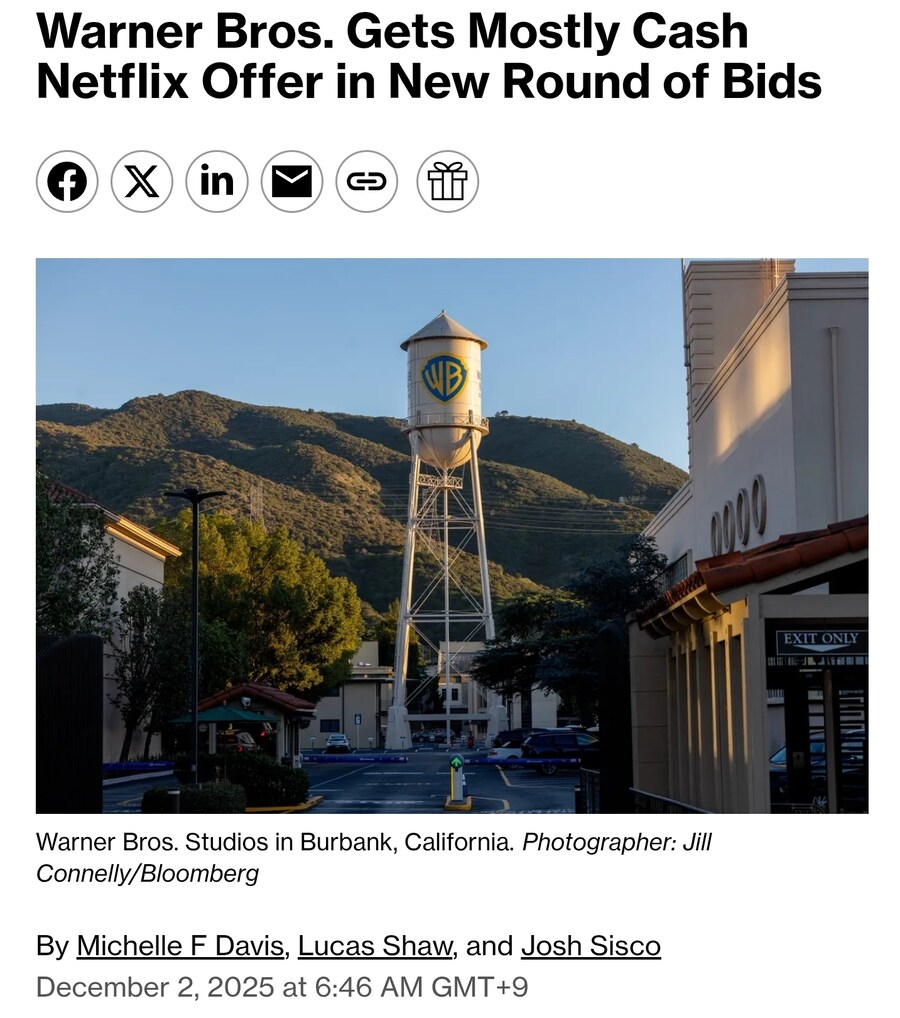Screen dimensions: 900x1018
Task: Open author Michelle F Davis's page
Action: tap(181, 945)
